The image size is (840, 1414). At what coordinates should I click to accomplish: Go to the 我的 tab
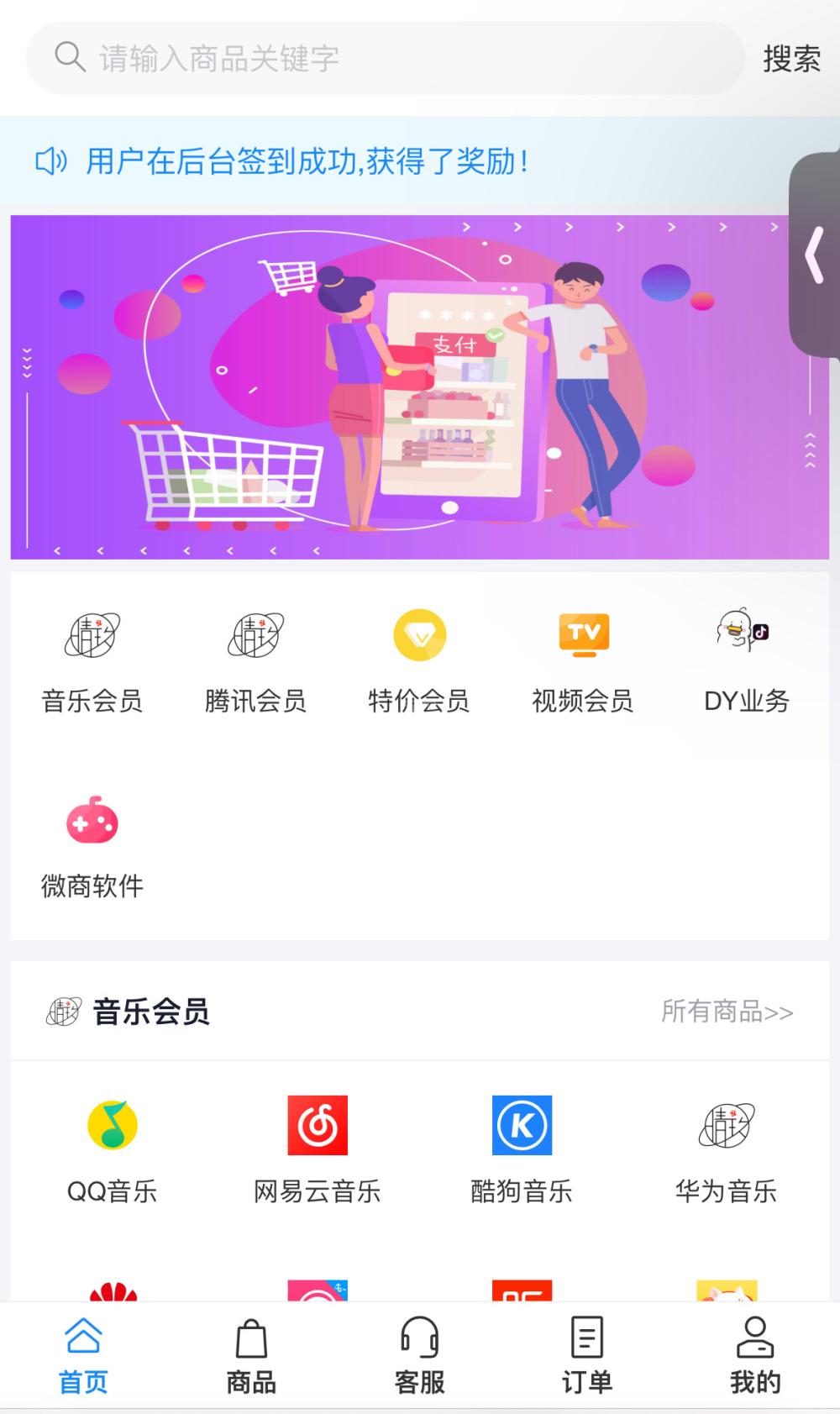coord(755,1356)
